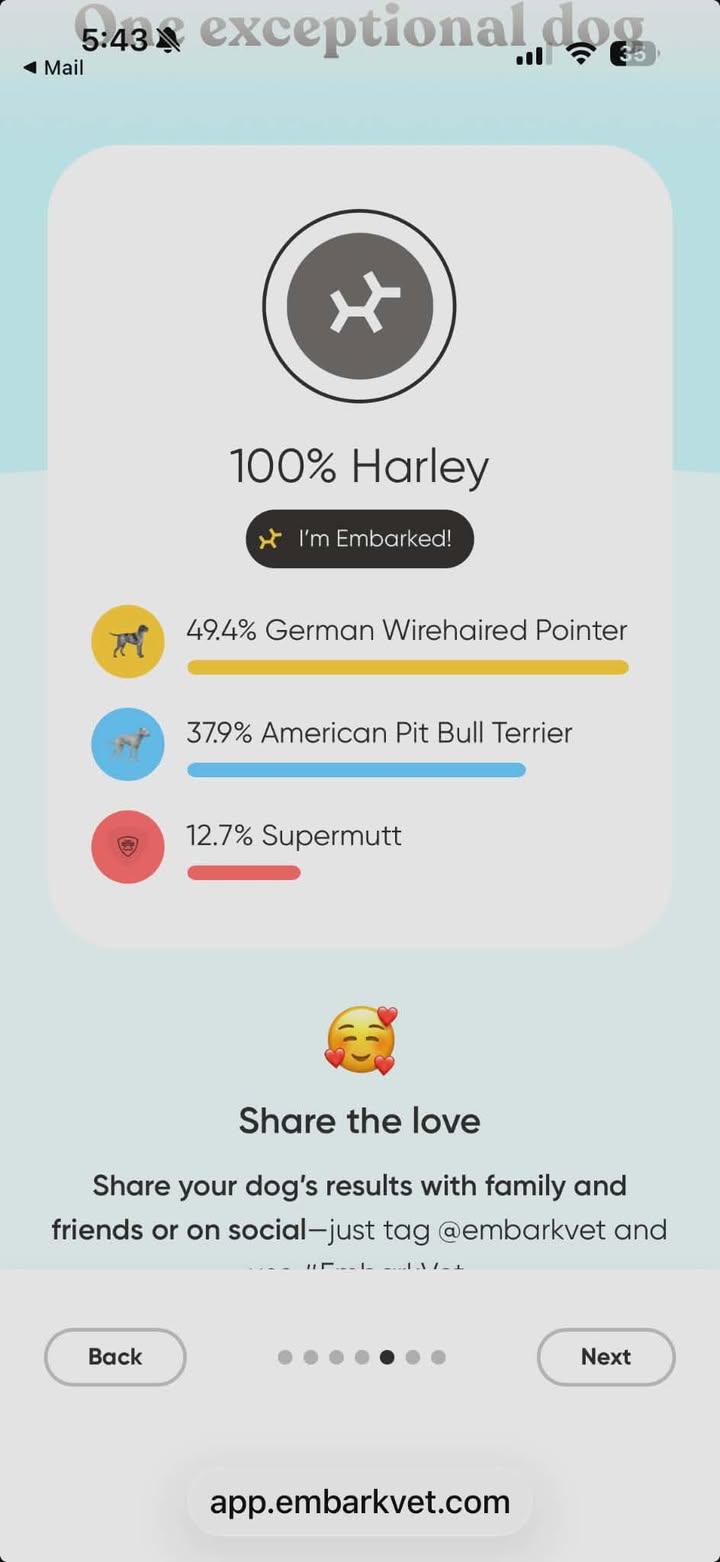Select the I'm Embarked! badge
This screenshot has height=1562, width=720.
tap(360, 539)
